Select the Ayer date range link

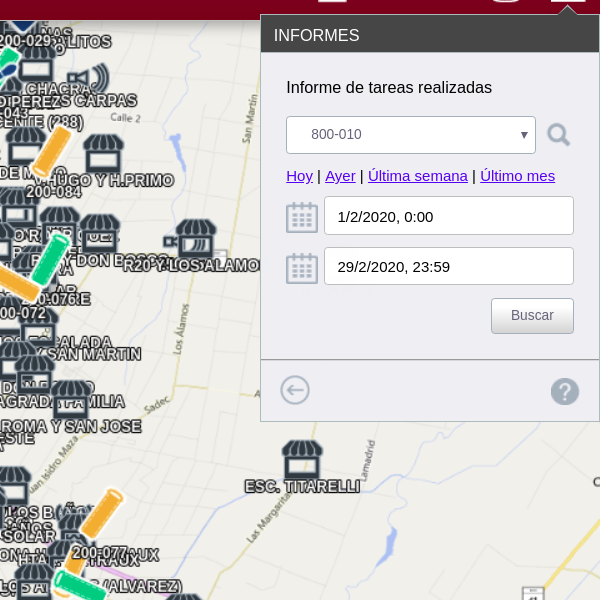[340, 176]
